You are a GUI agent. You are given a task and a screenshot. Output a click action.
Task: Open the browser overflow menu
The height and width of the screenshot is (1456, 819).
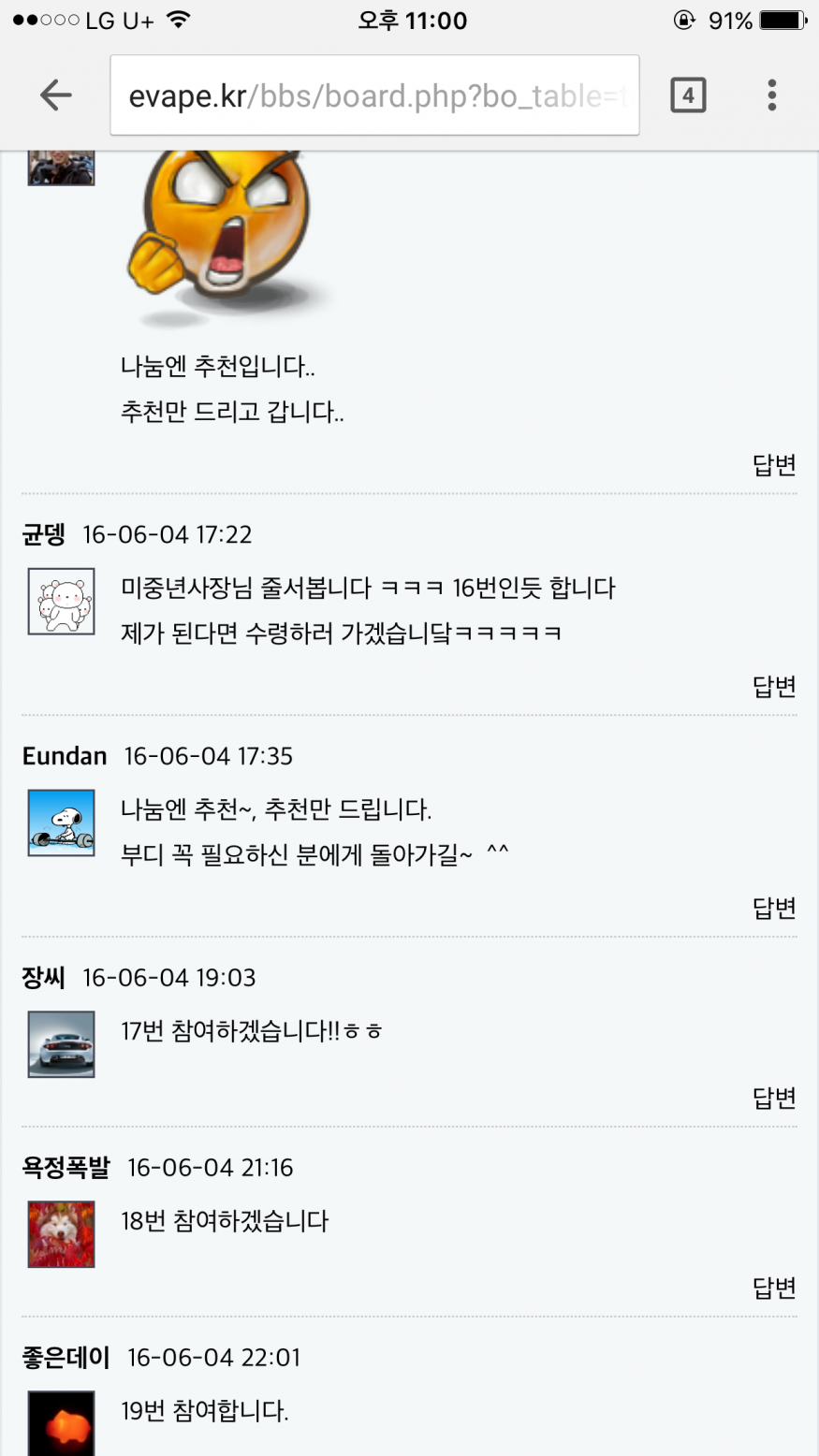[771, 95]
